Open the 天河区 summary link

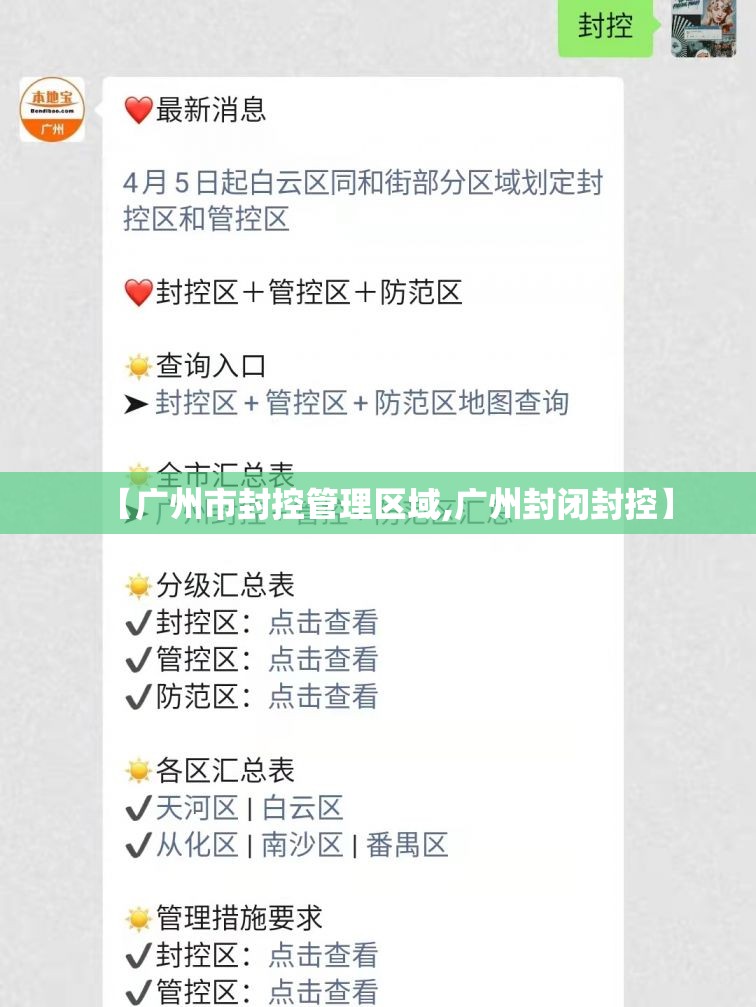tap(197, 808)
